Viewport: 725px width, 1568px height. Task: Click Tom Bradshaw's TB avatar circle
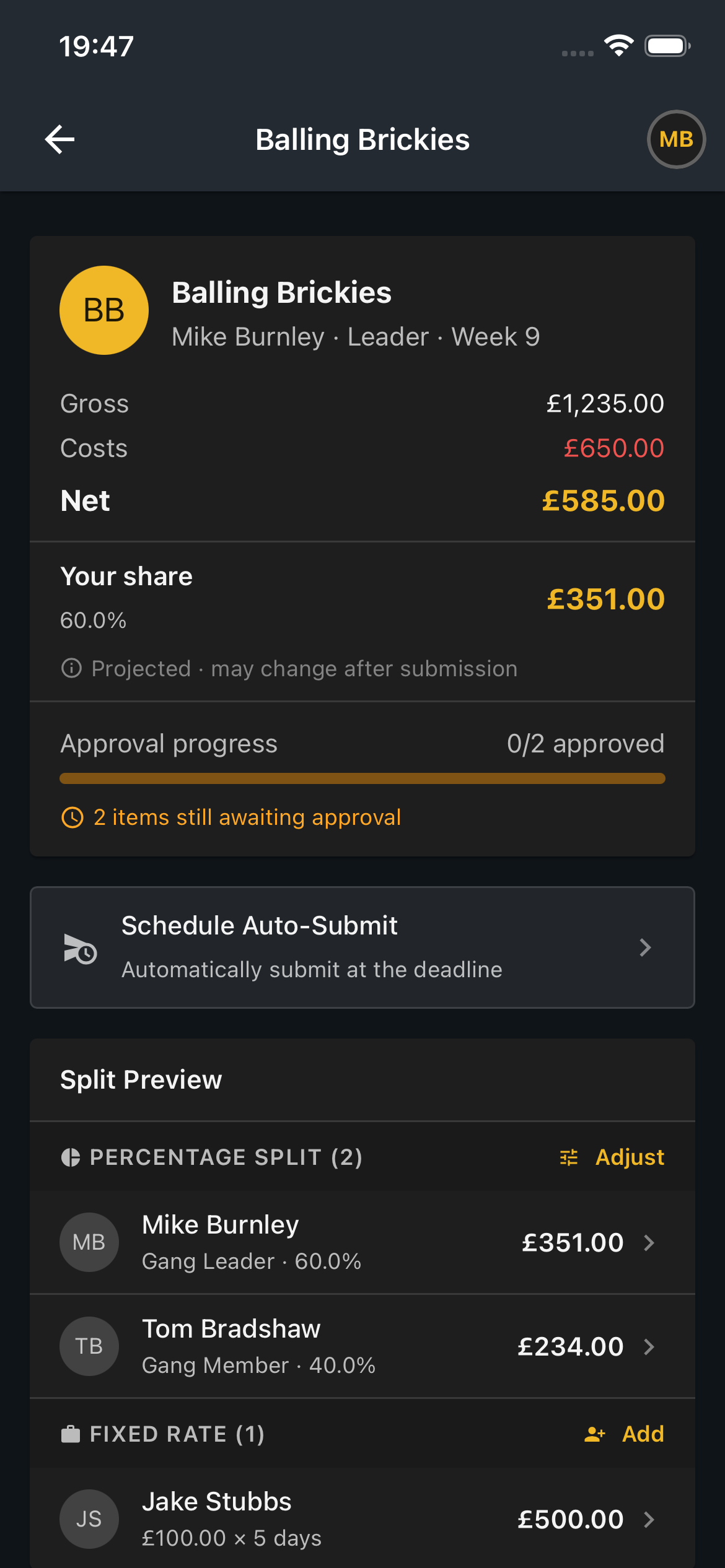coord(89,1346)
